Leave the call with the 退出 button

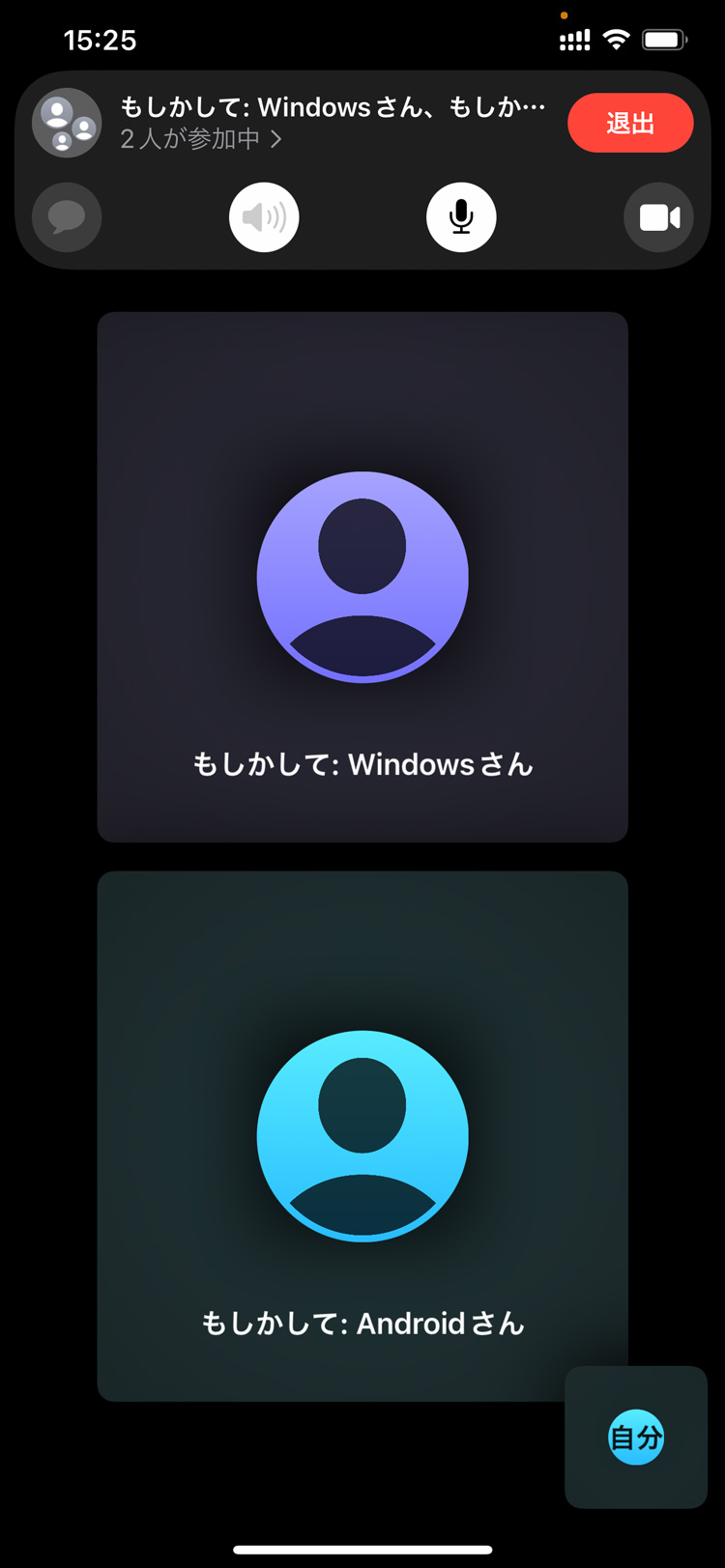(630, 124)
